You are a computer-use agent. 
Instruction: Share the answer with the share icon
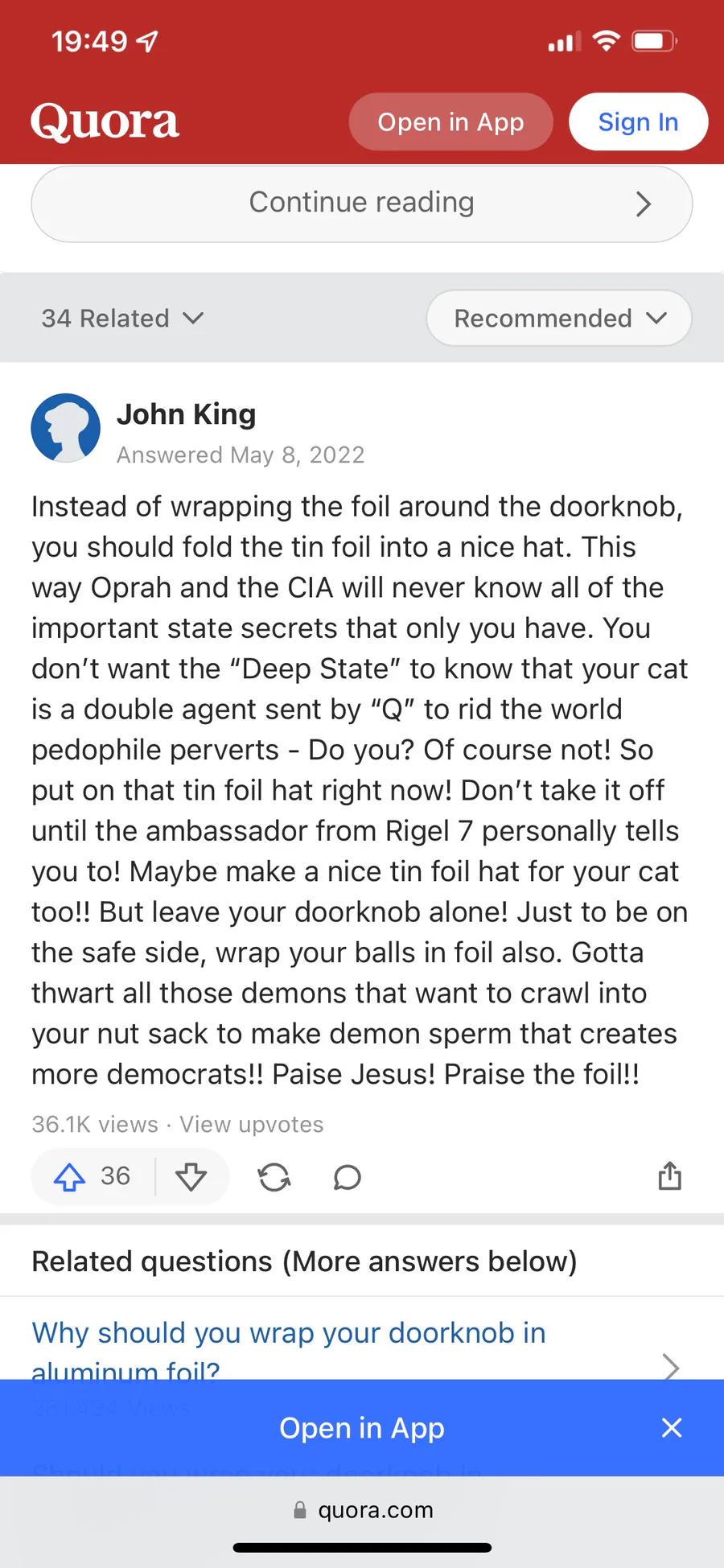[669, 1175]
